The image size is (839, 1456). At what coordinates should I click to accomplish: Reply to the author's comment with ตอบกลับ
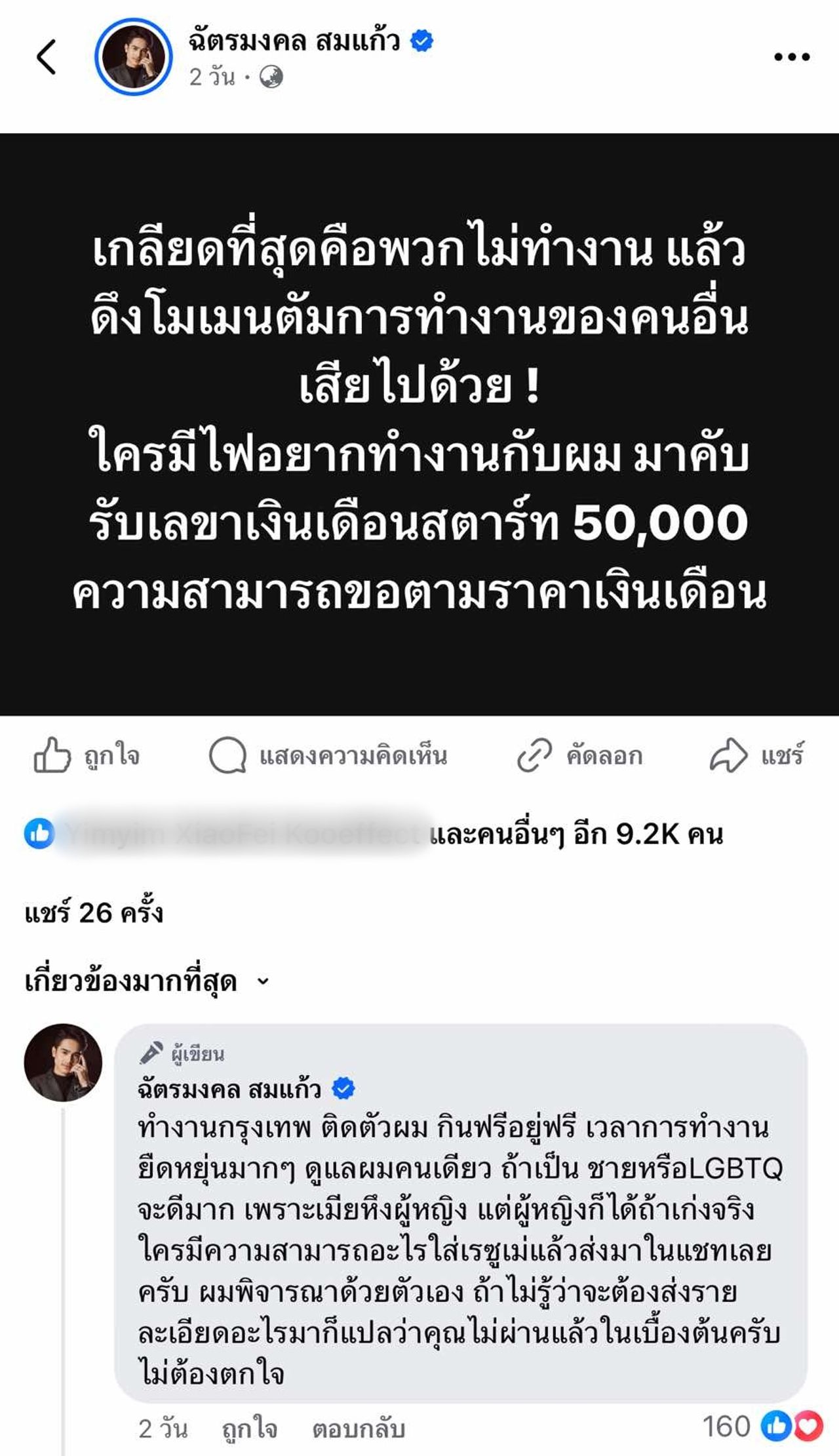358,1428
